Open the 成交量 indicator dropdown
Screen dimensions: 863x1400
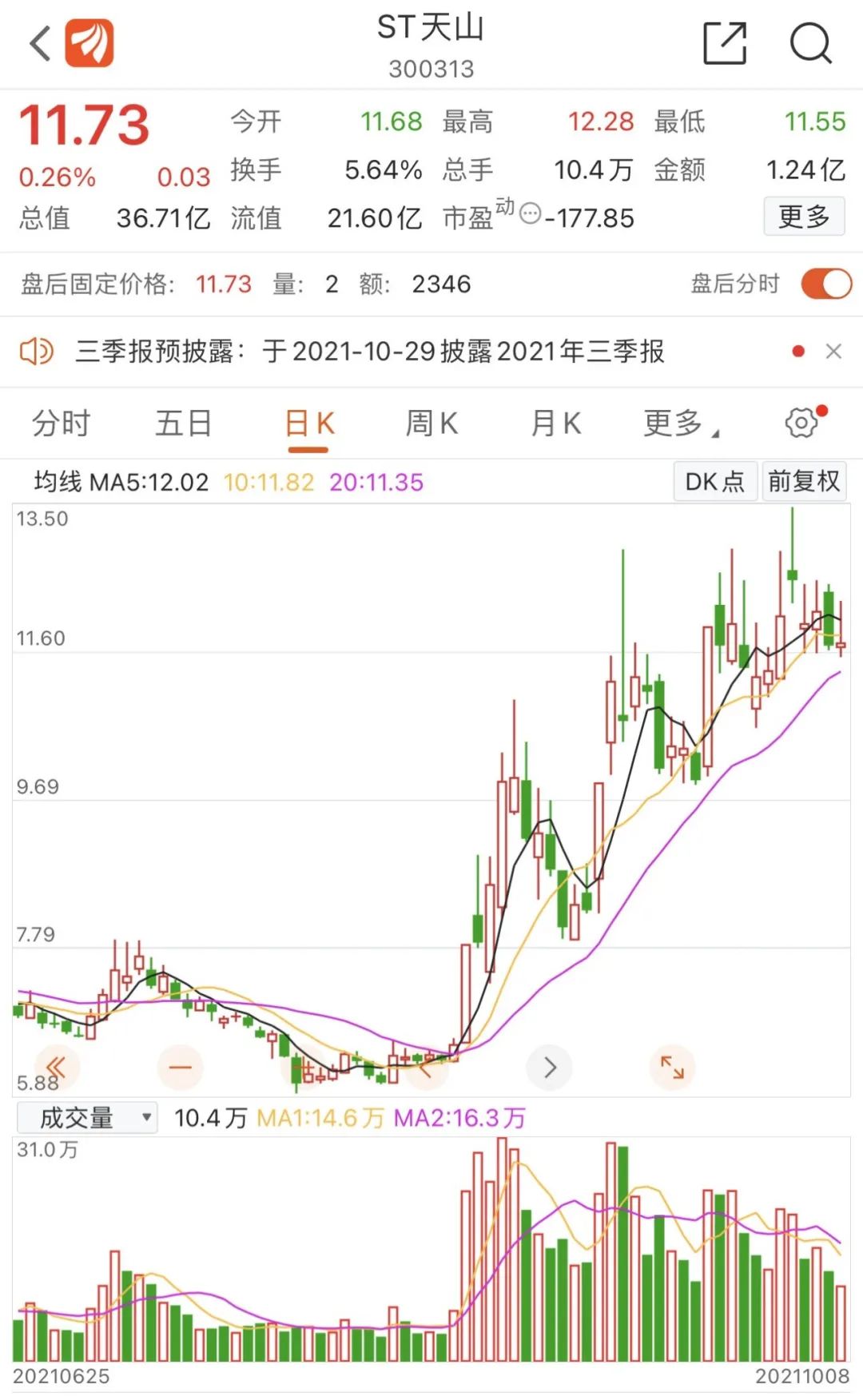click(x=86, y=1117)
